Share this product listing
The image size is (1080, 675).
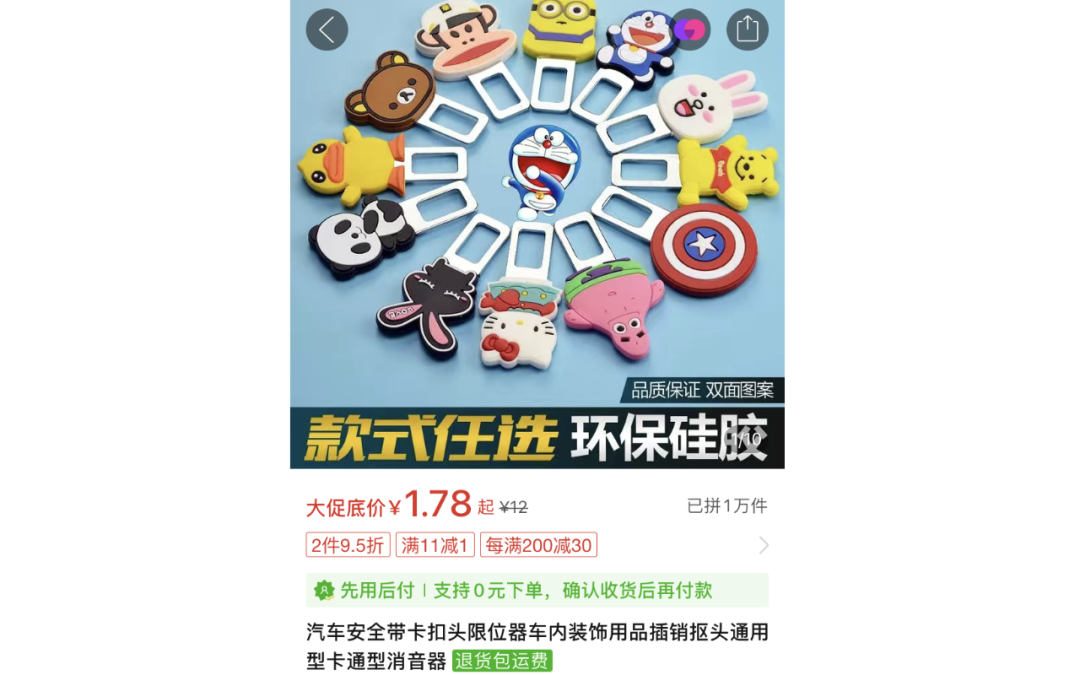747,29
